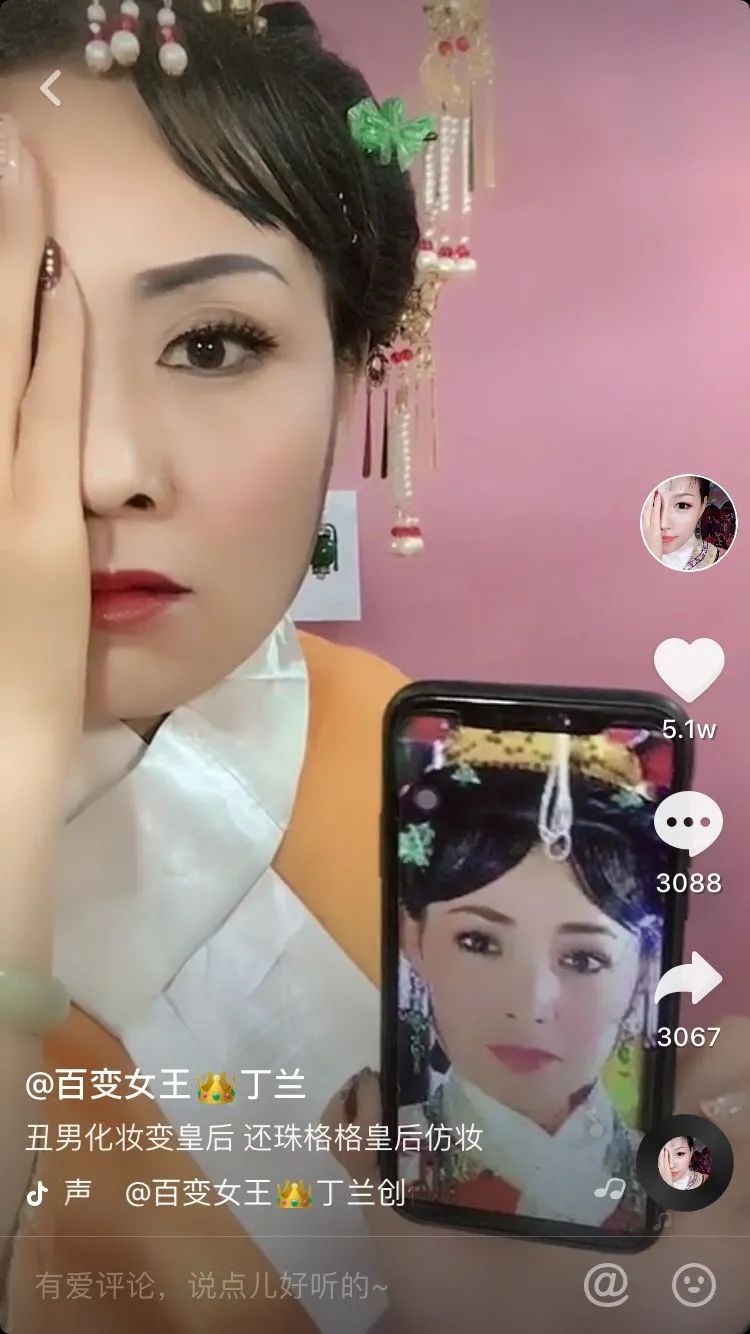Go back using the top-left arrow

point(51,88)
